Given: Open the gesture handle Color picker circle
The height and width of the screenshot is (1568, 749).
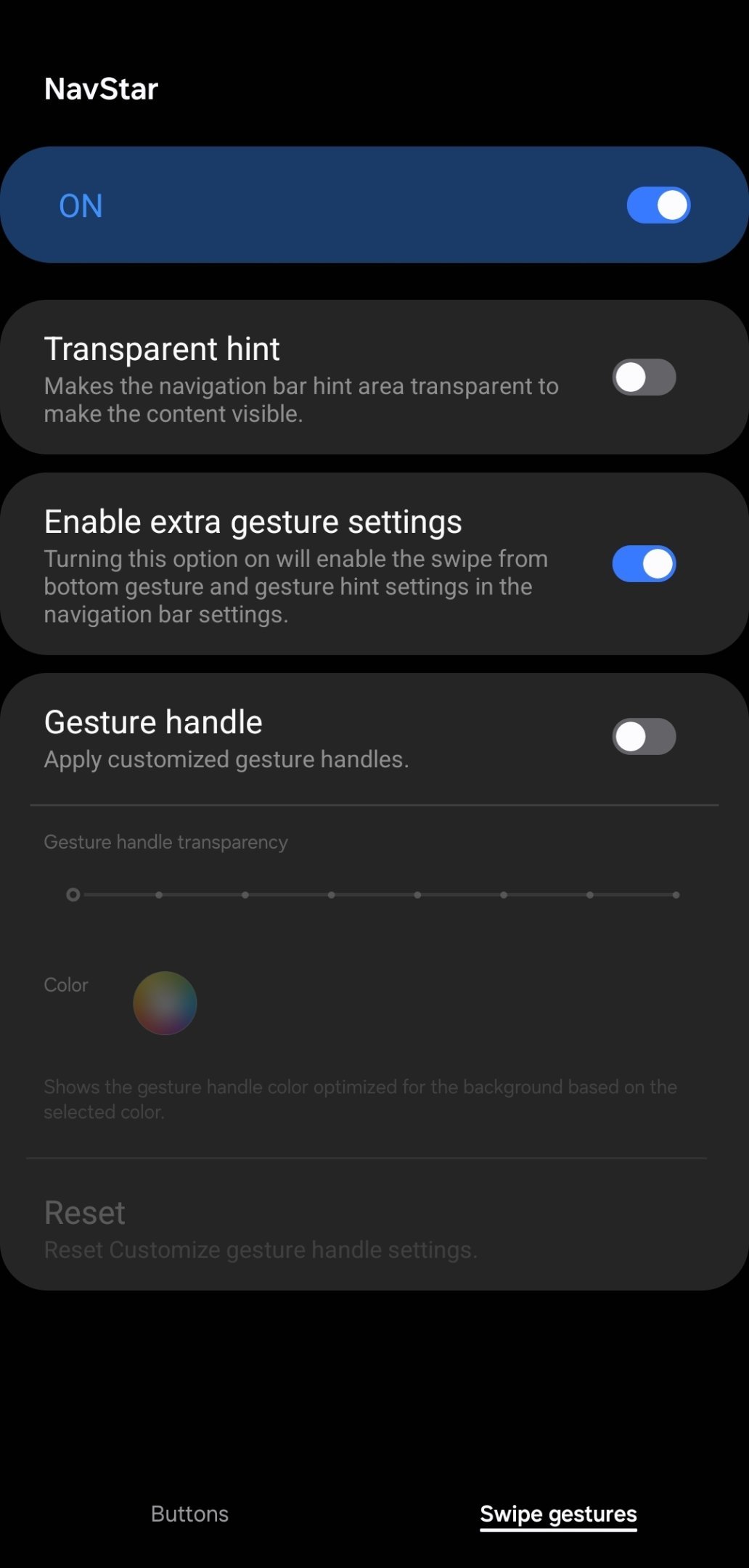Looking at the screenshot, I should pyautogui.click(x=165, y=1003).
